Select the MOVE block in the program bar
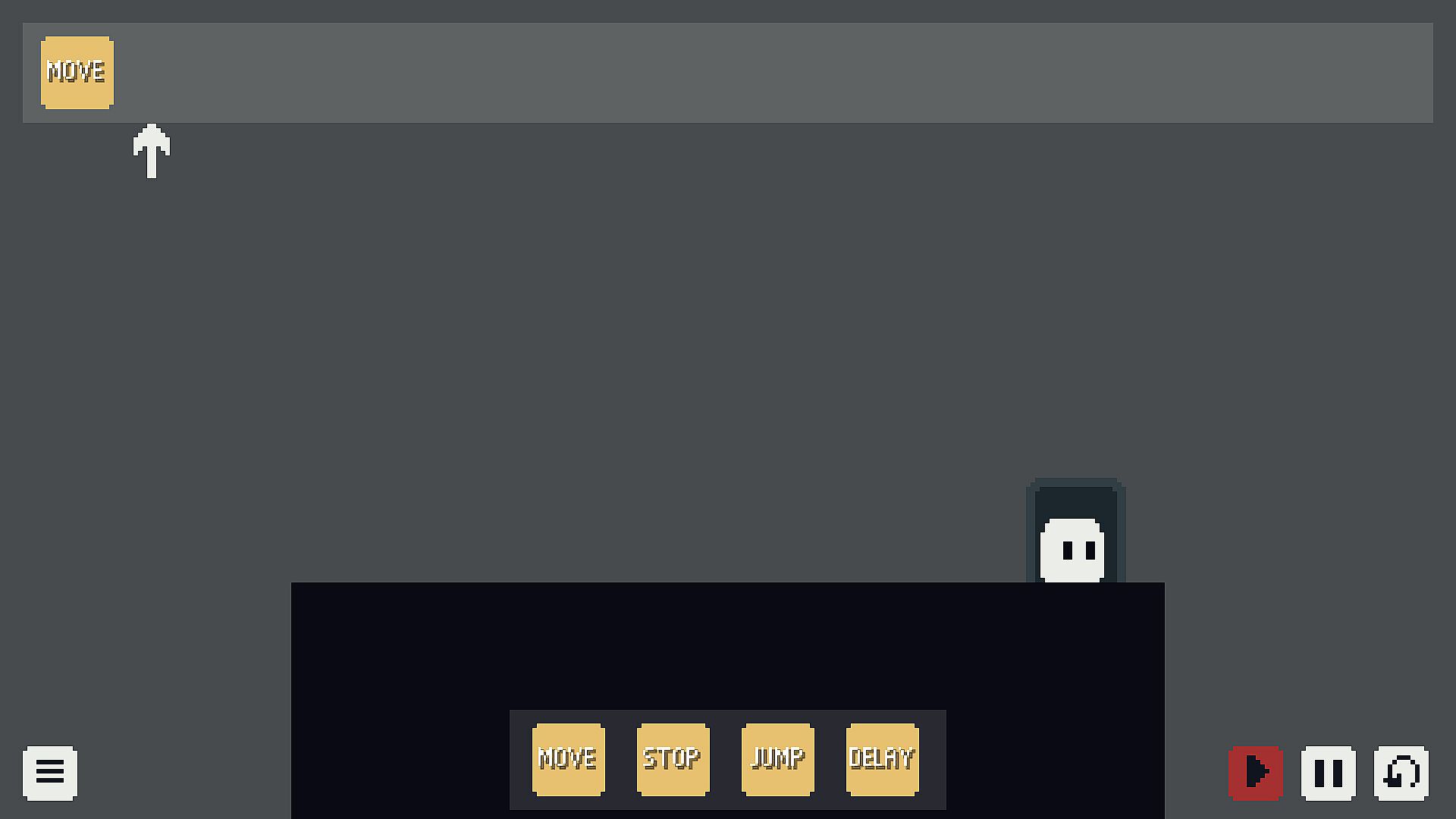The height and width of the screenshot is (819, 1456). coord(77,73)
